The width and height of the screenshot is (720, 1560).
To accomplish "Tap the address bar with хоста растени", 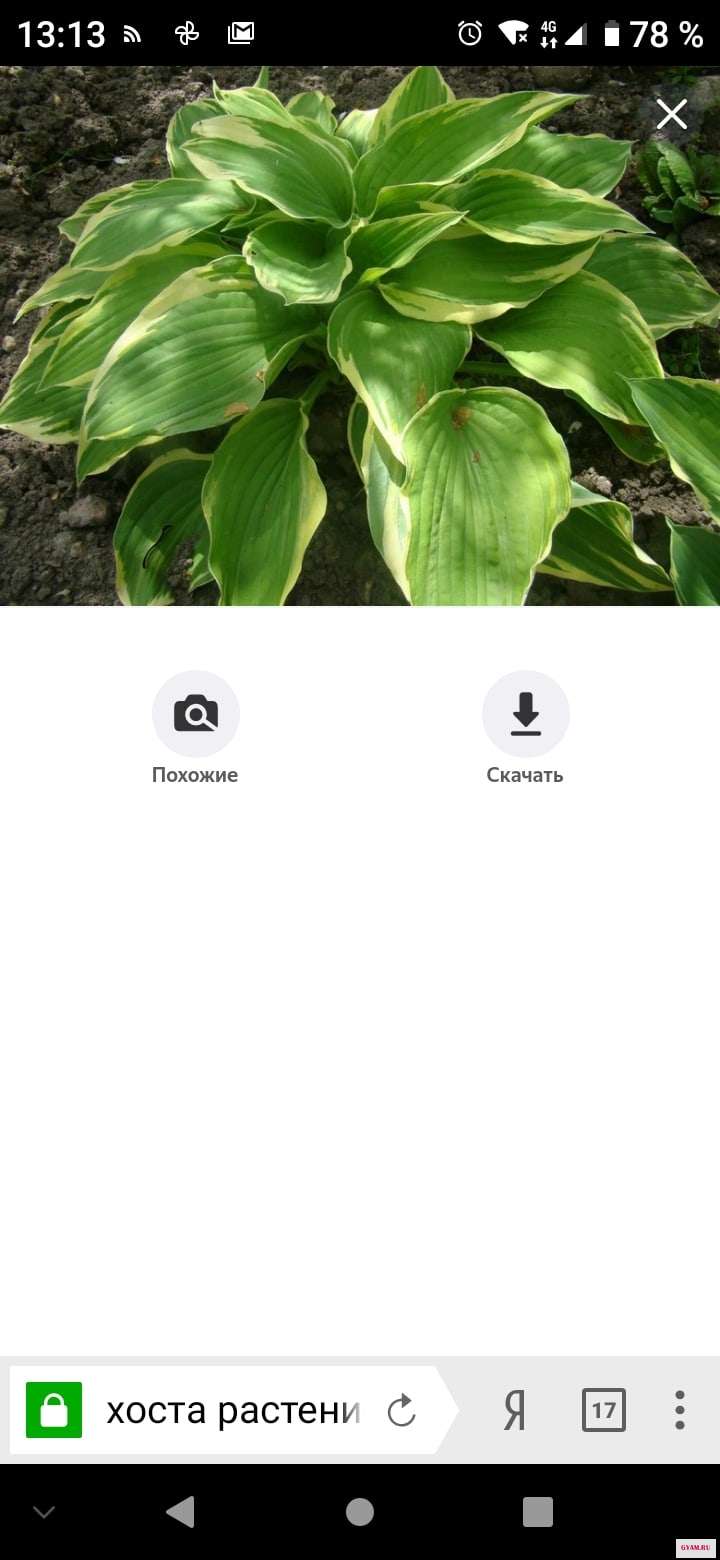I will 232,1411.
